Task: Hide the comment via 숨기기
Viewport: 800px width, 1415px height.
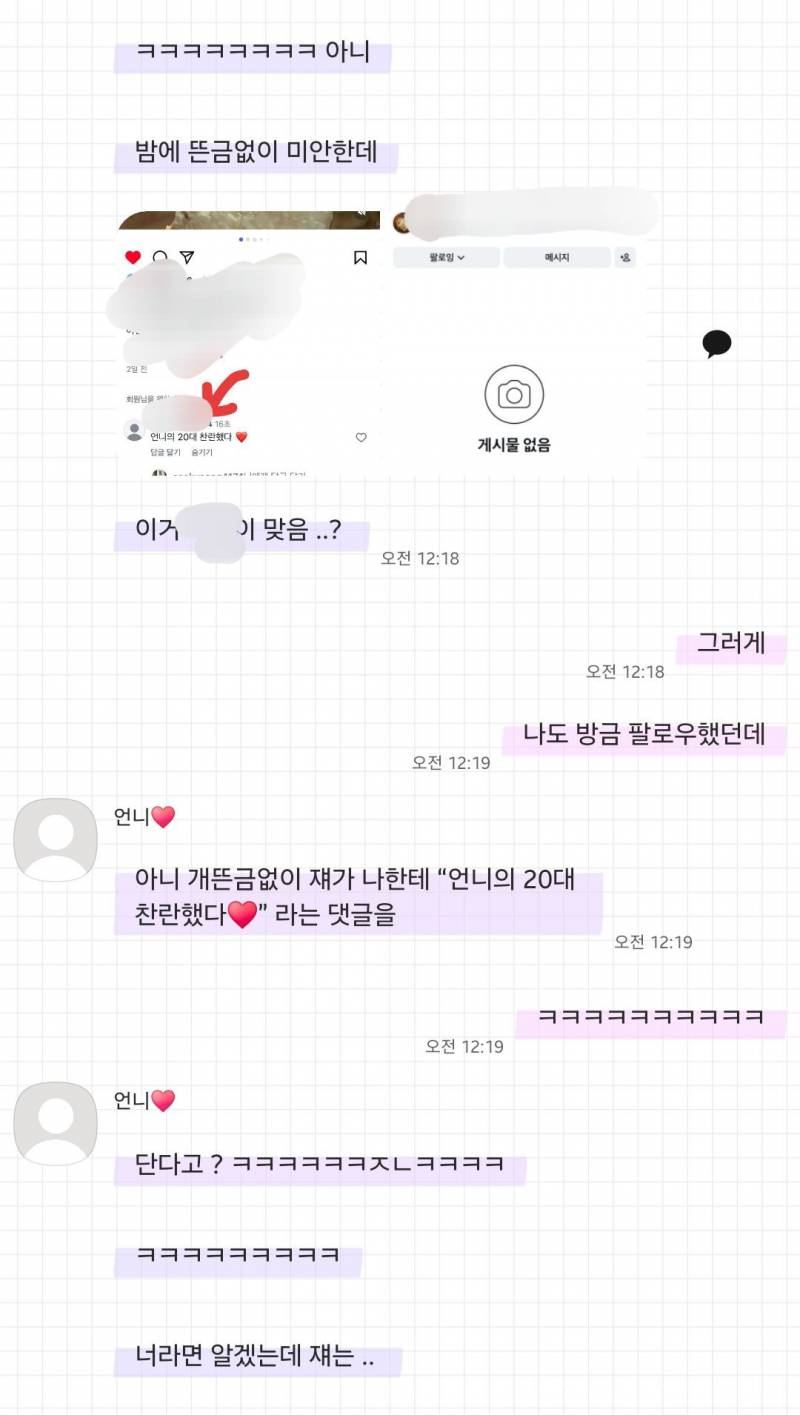Action: [203, 452]
